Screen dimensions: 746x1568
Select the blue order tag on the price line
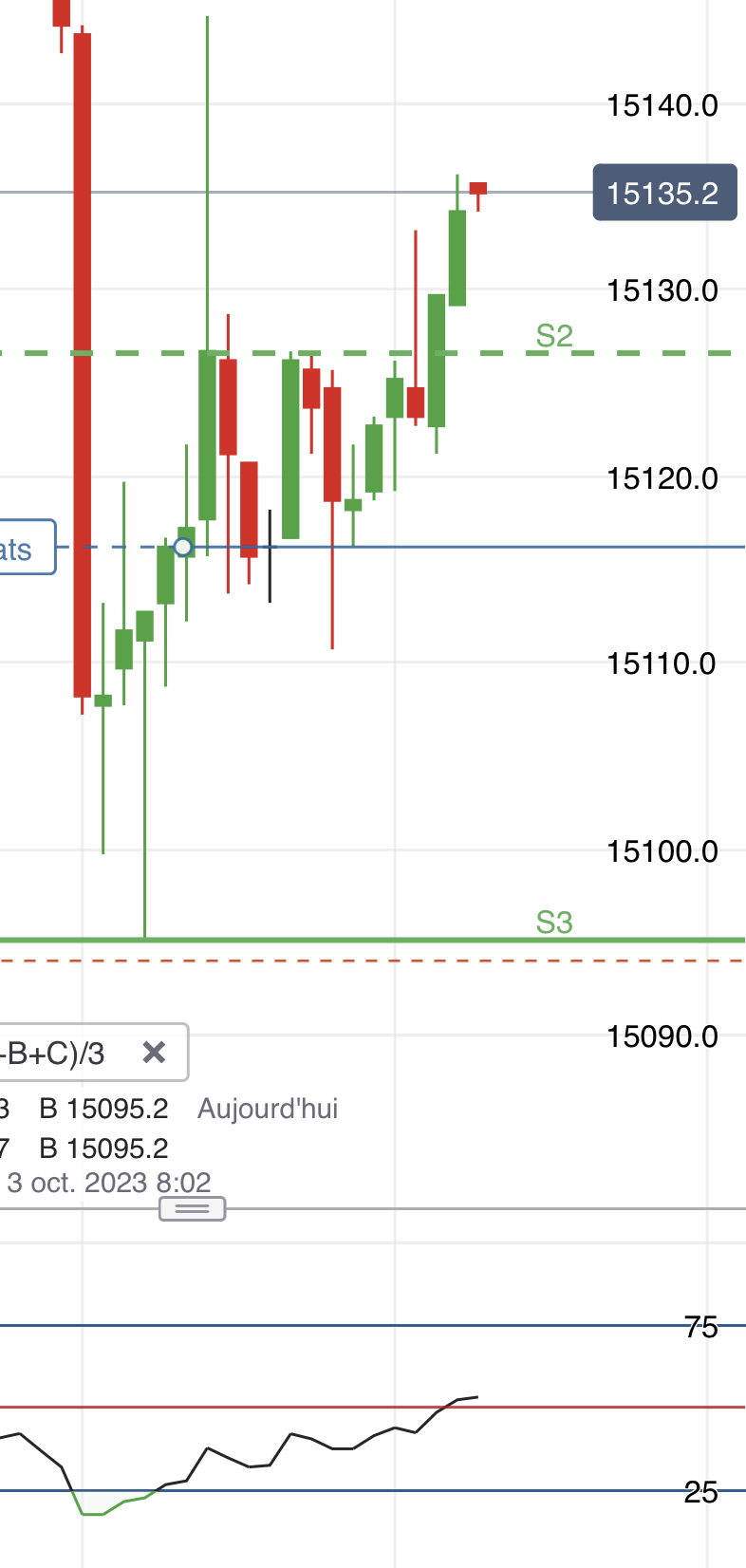[25, 548]
